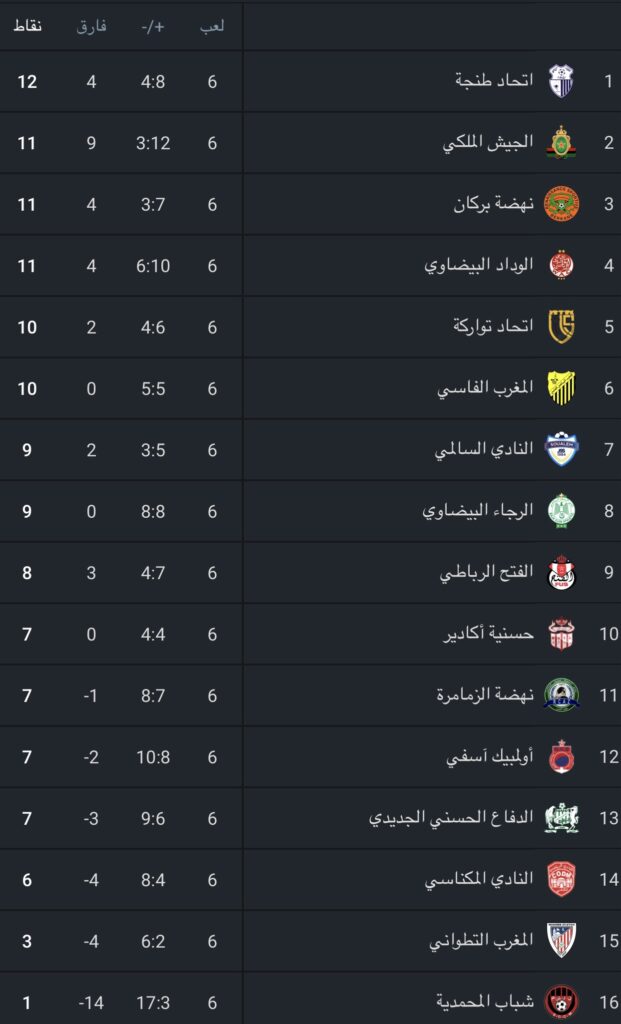Tap the اتحاد تواركة row
Viewport: 621px width, 1024px height.
[310, 327]
